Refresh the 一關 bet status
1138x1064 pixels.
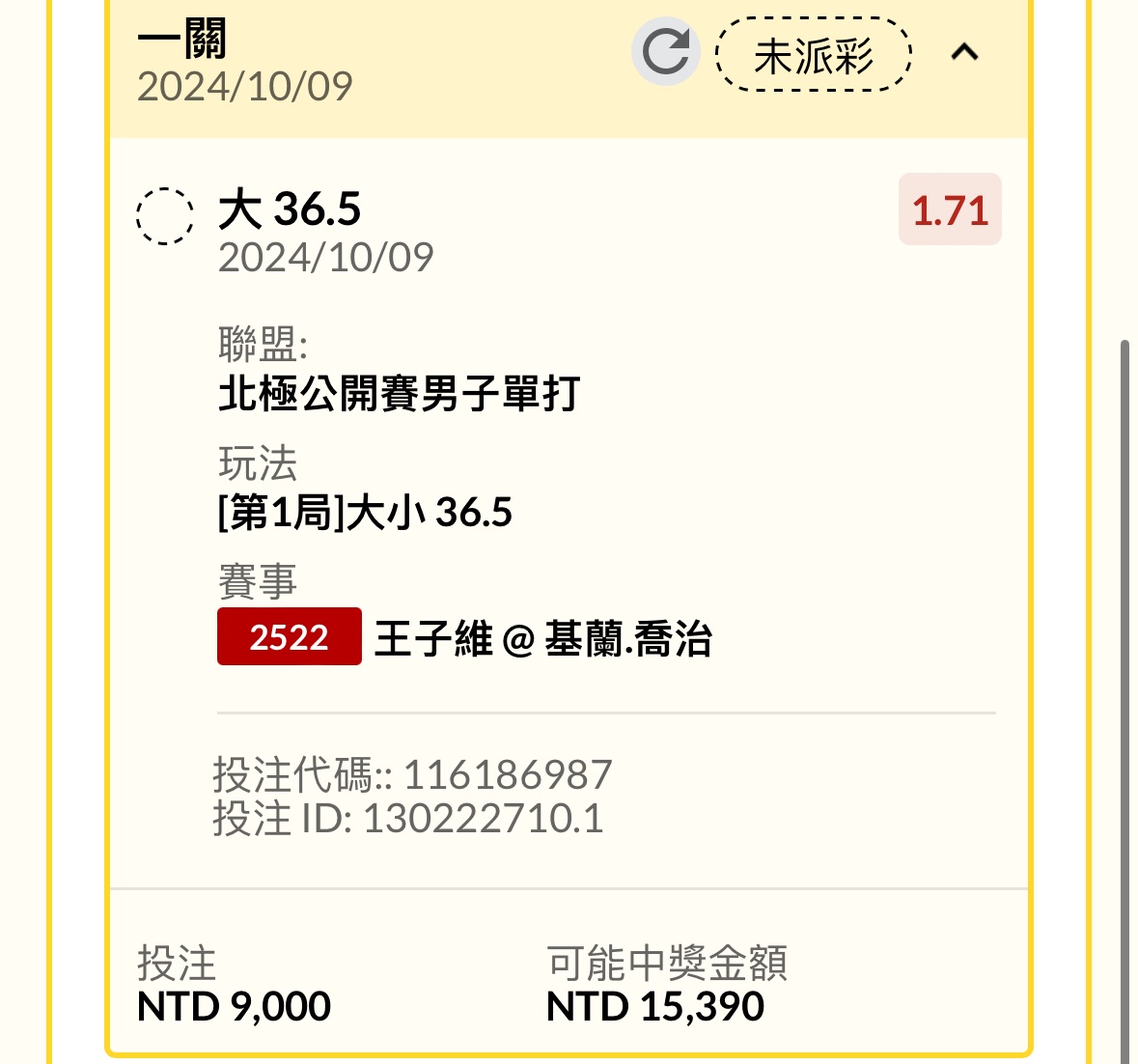pyautogui.click(x=666, y=52)
